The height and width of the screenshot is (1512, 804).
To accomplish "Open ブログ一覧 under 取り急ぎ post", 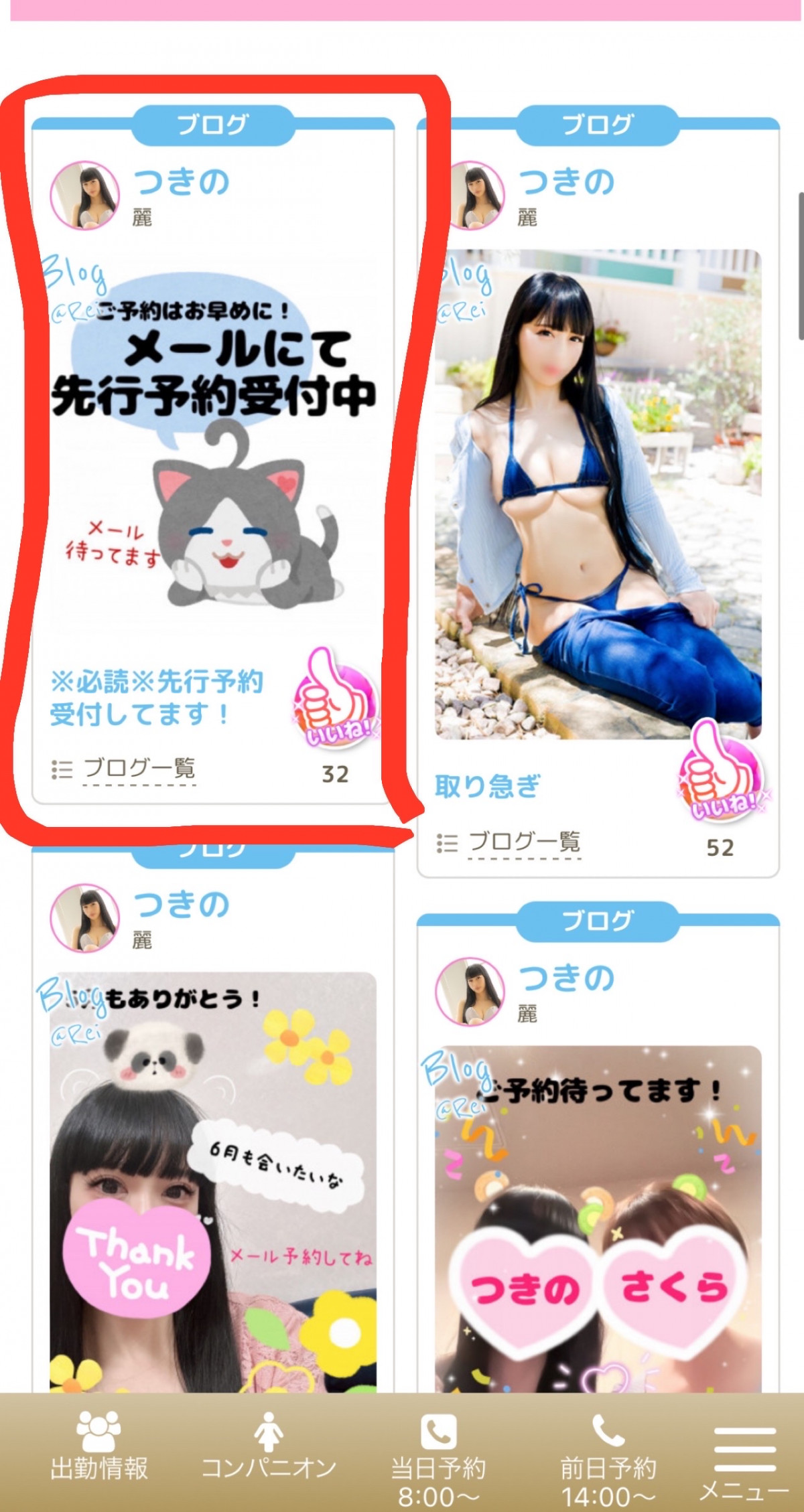I will 524,842.
